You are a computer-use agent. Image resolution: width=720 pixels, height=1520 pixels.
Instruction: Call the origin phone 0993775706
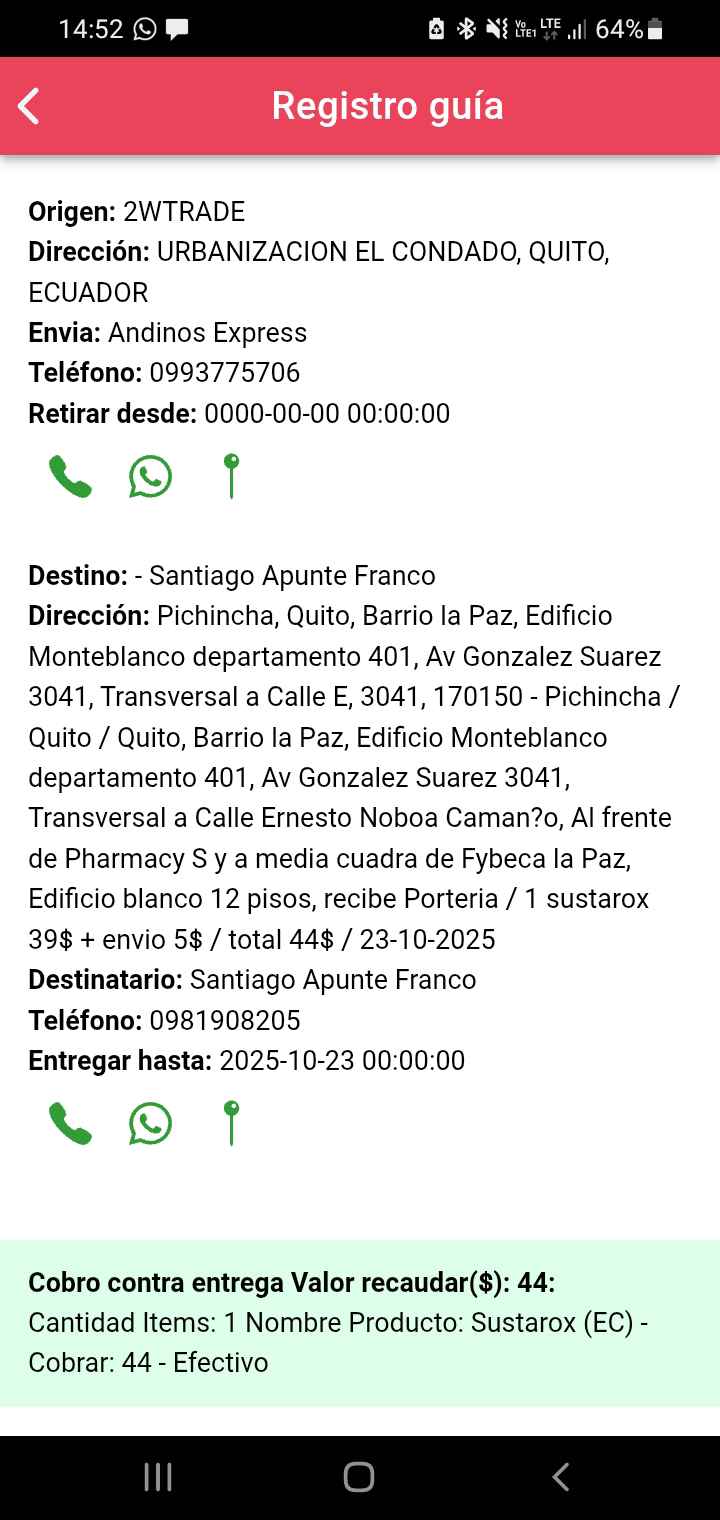(x=70, y=477)
